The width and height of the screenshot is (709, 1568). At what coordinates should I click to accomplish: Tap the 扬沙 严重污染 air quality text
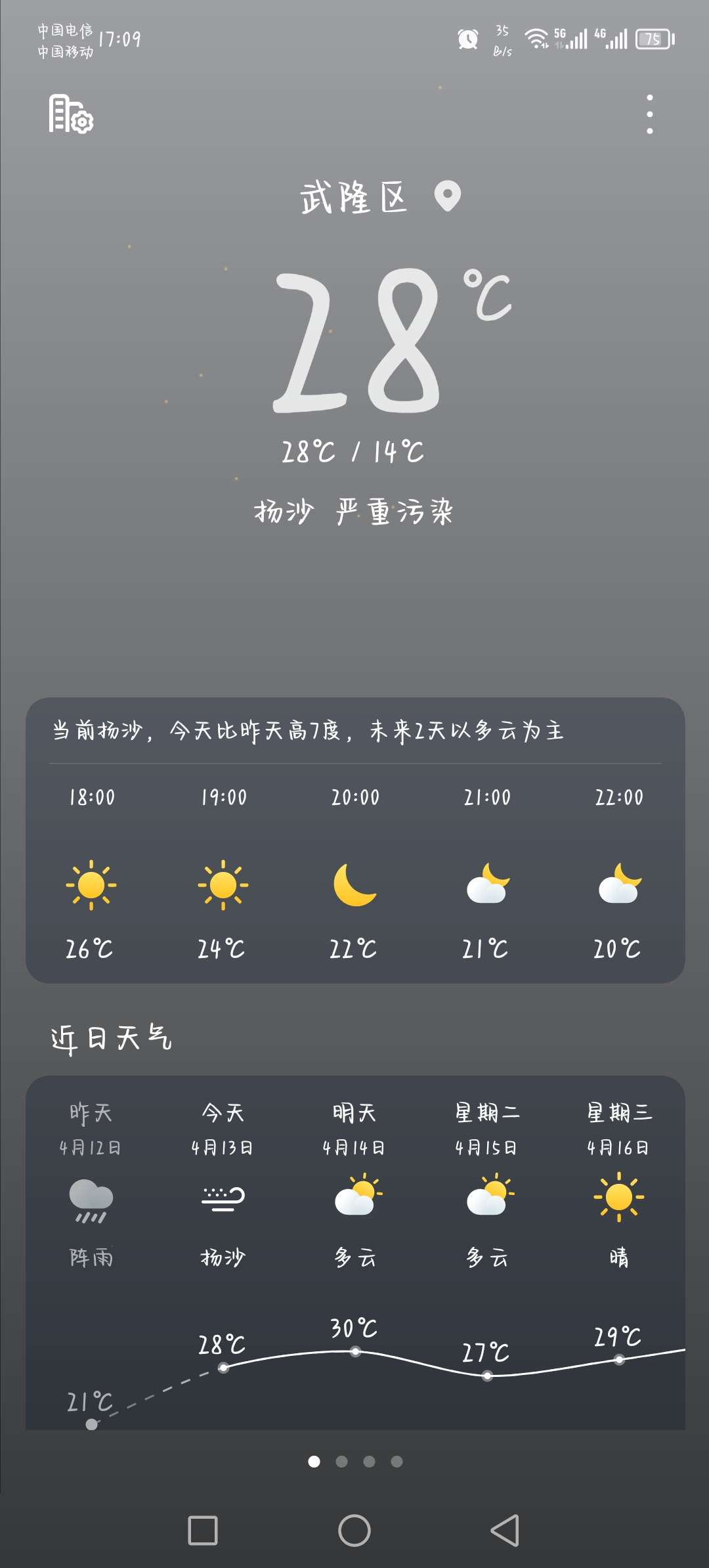354,512
